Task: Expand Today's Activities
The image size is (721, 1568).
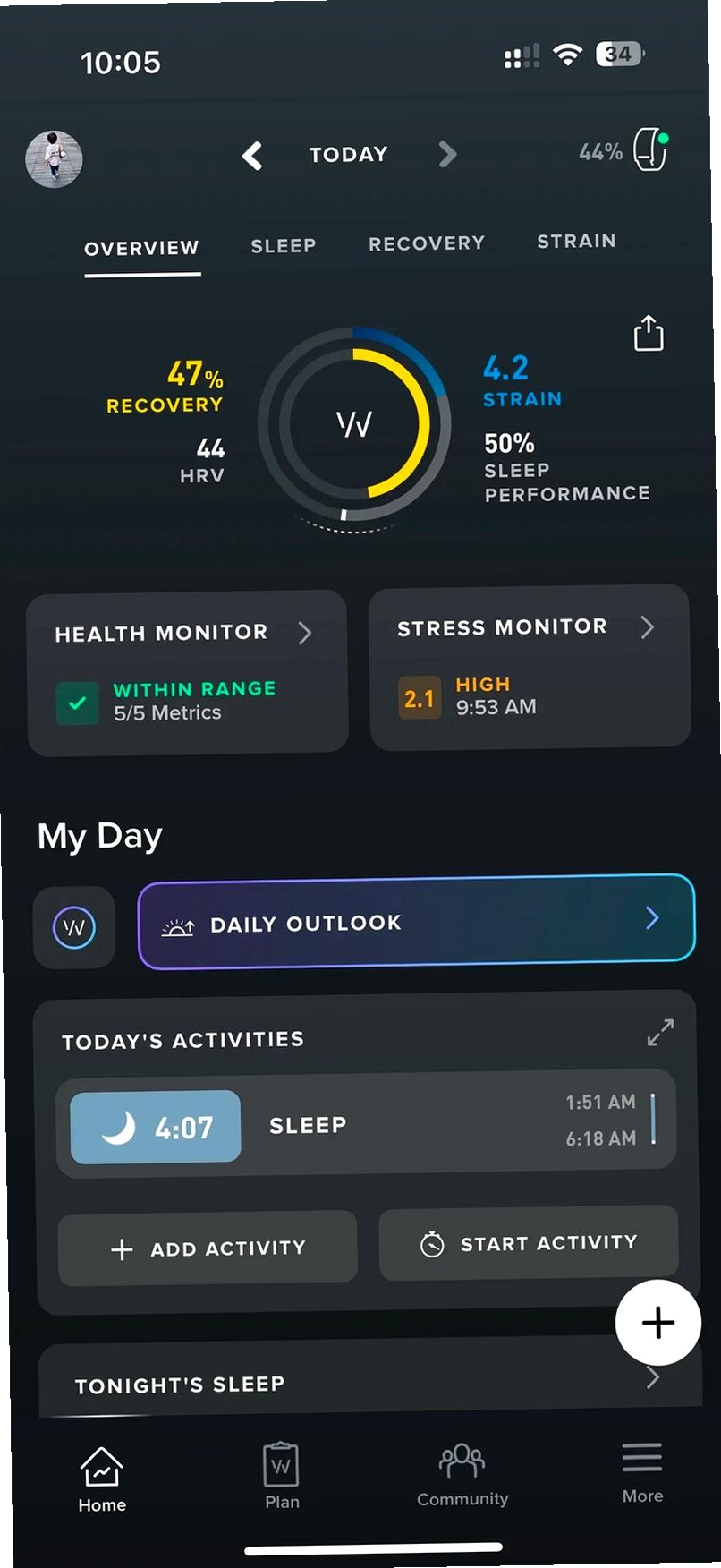Action: [x=660, y=1032]
